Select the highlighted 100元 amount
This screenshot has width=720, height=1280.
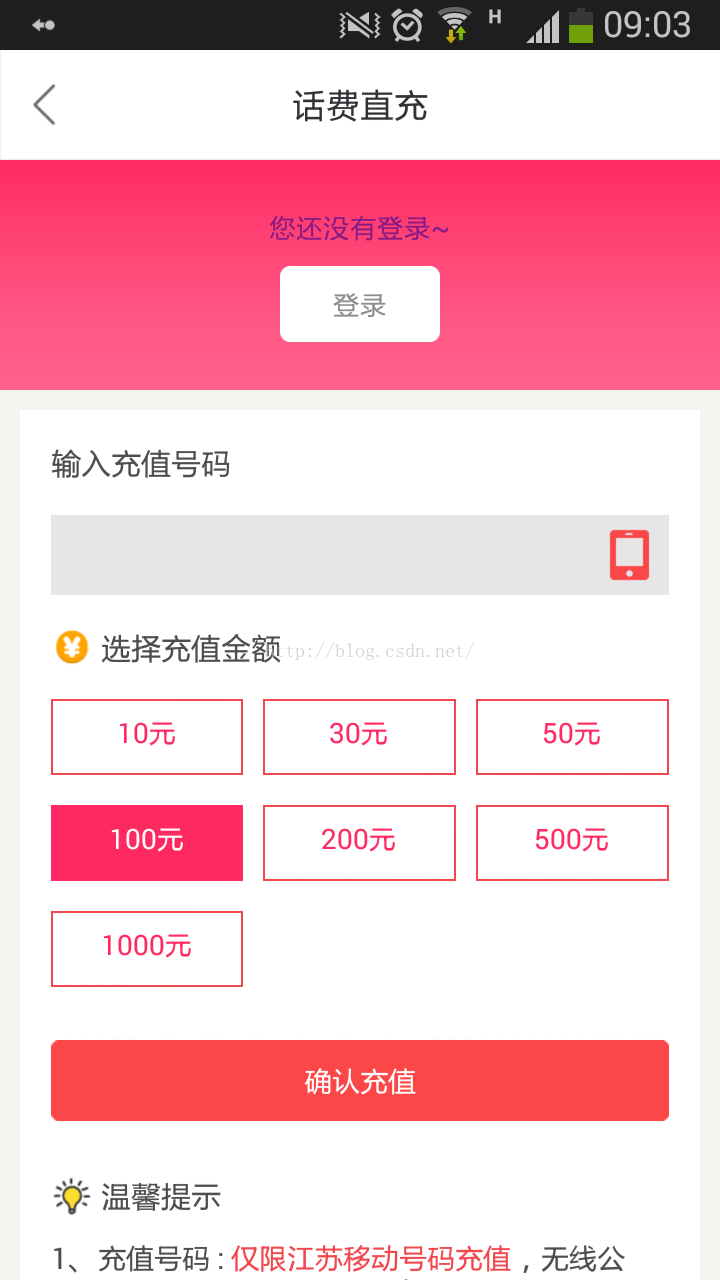147,842
